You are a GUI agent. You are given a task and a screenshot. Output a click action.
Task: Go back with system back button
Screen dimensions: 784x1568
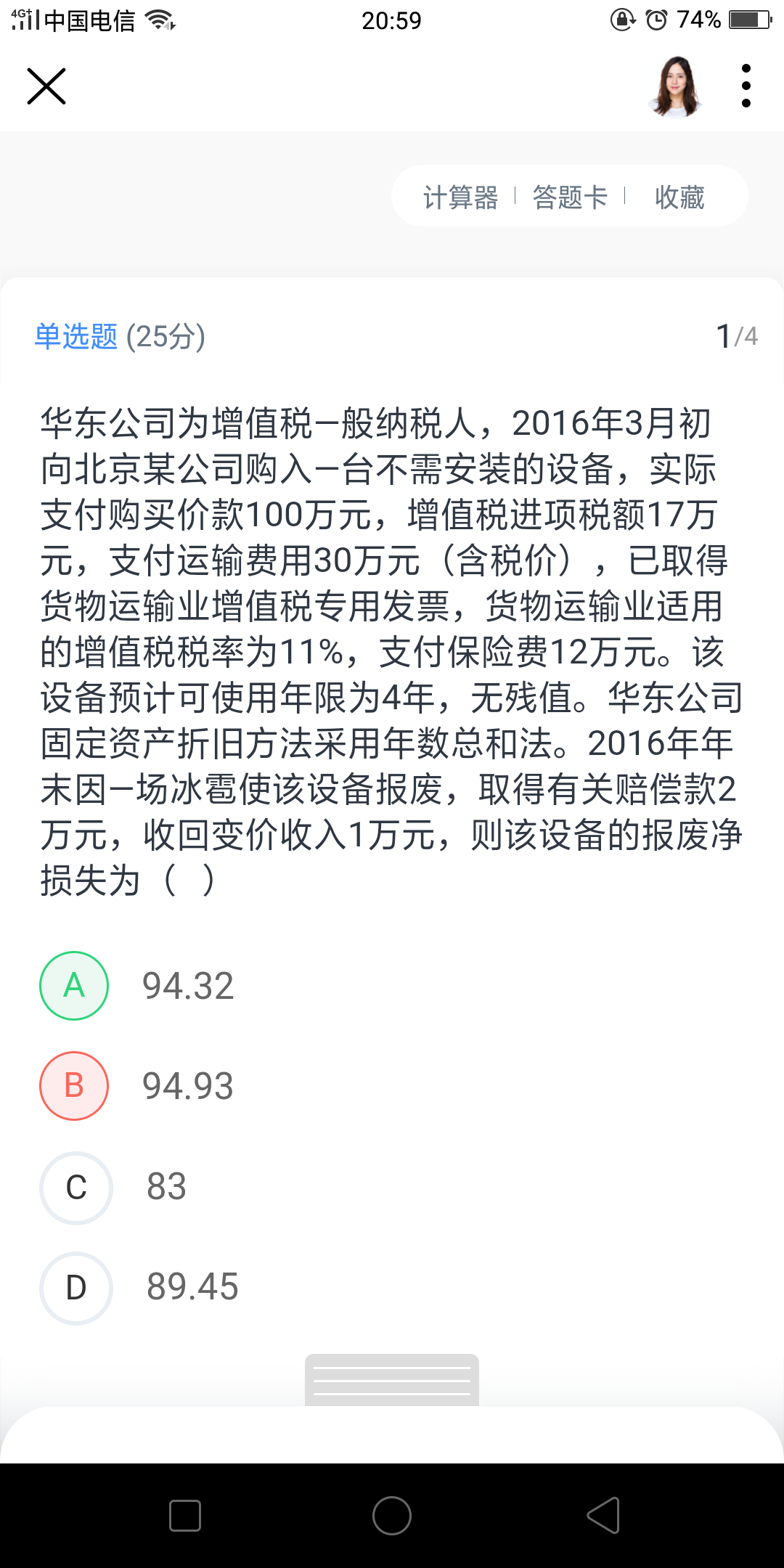[603, 1516]
